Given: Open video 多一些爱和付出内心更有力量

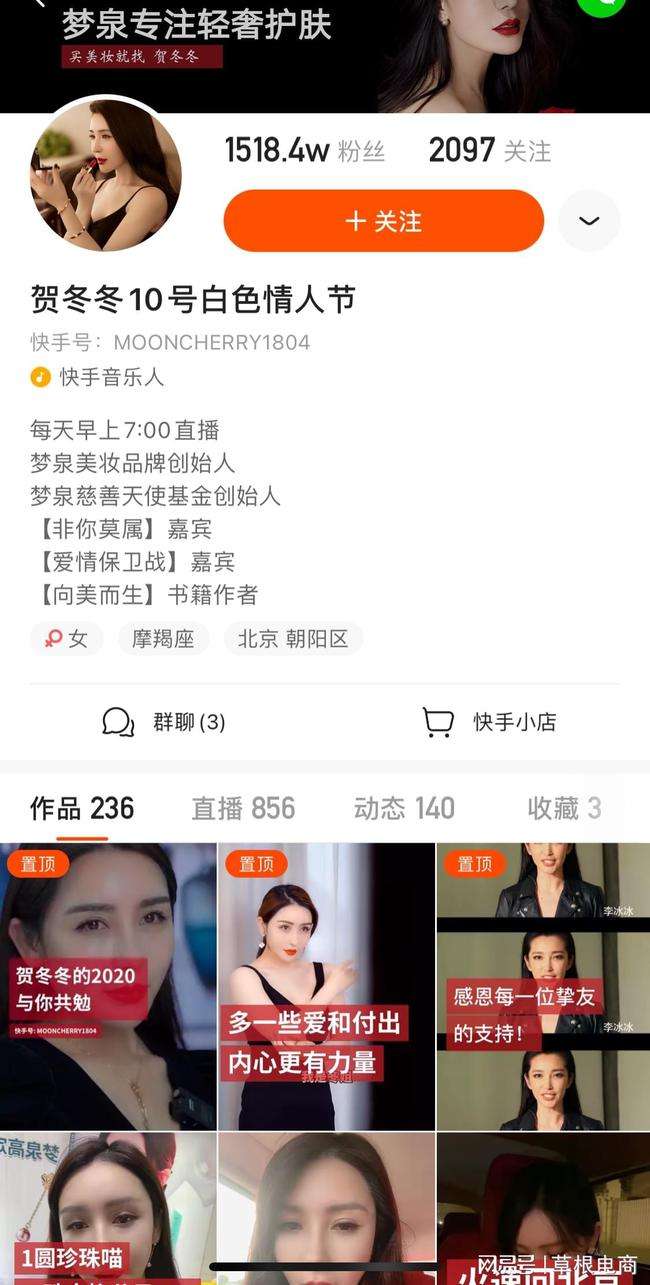Looking at the screenshot, I should 326,987.
